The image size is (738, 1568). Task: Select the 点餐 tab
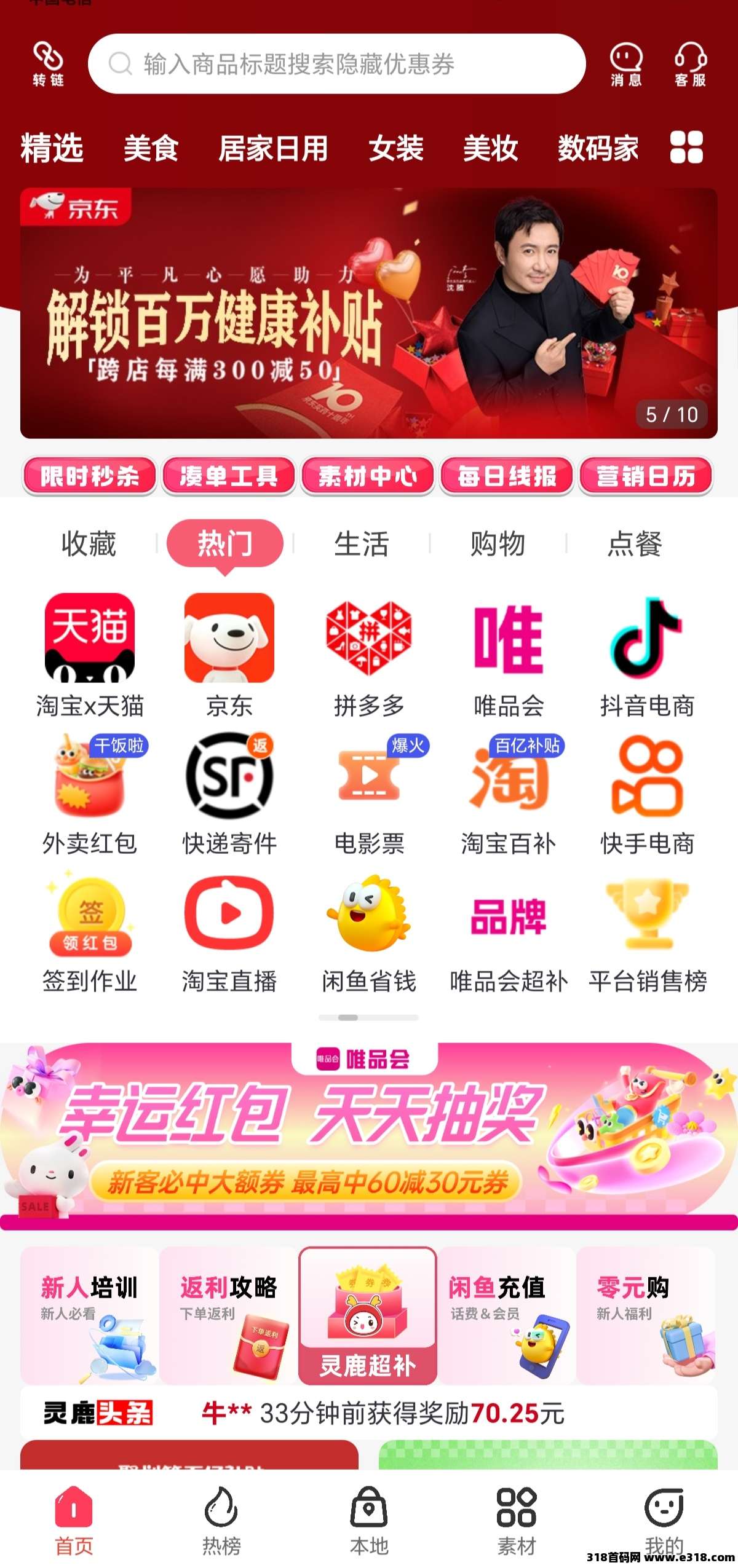click(635, 544)
